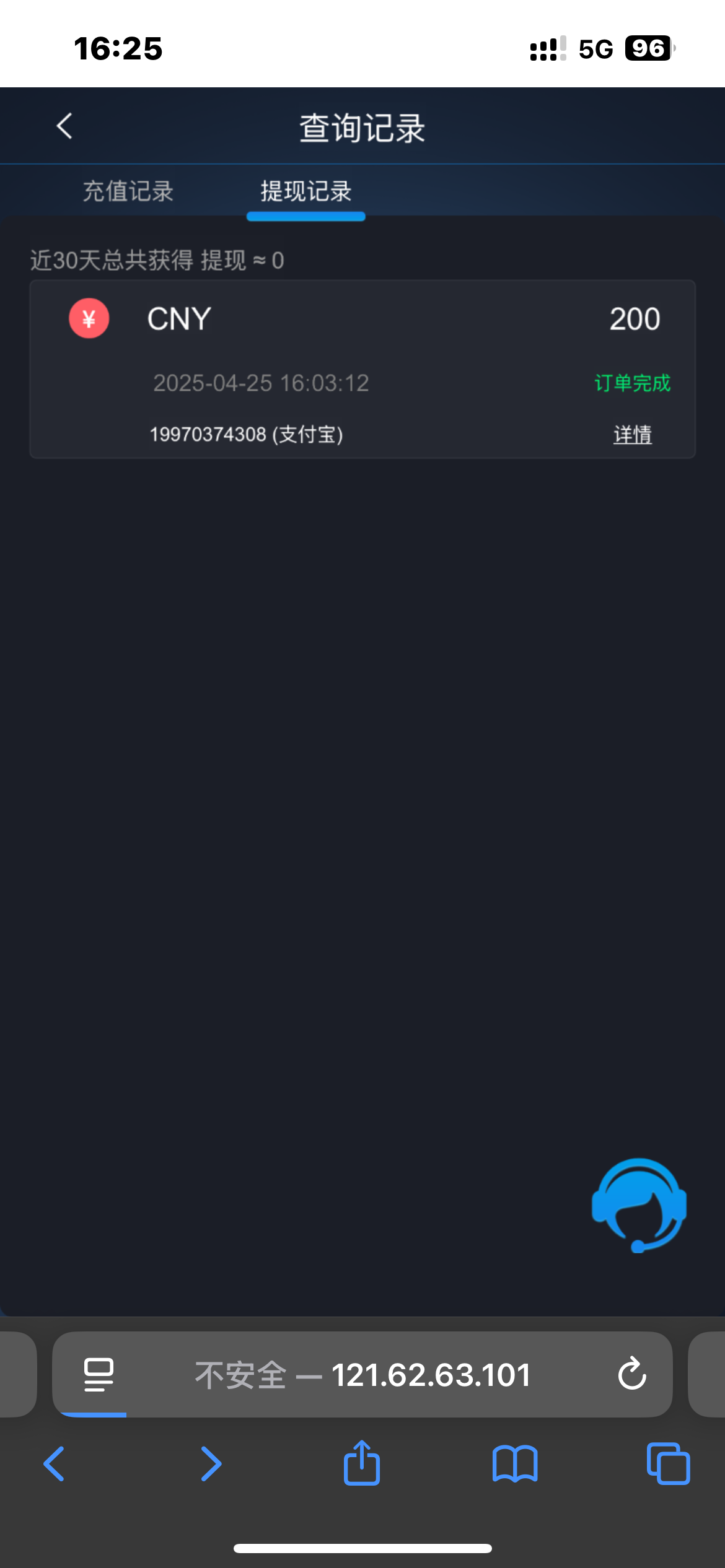Share this page via the share icon

coord(362,1463)
